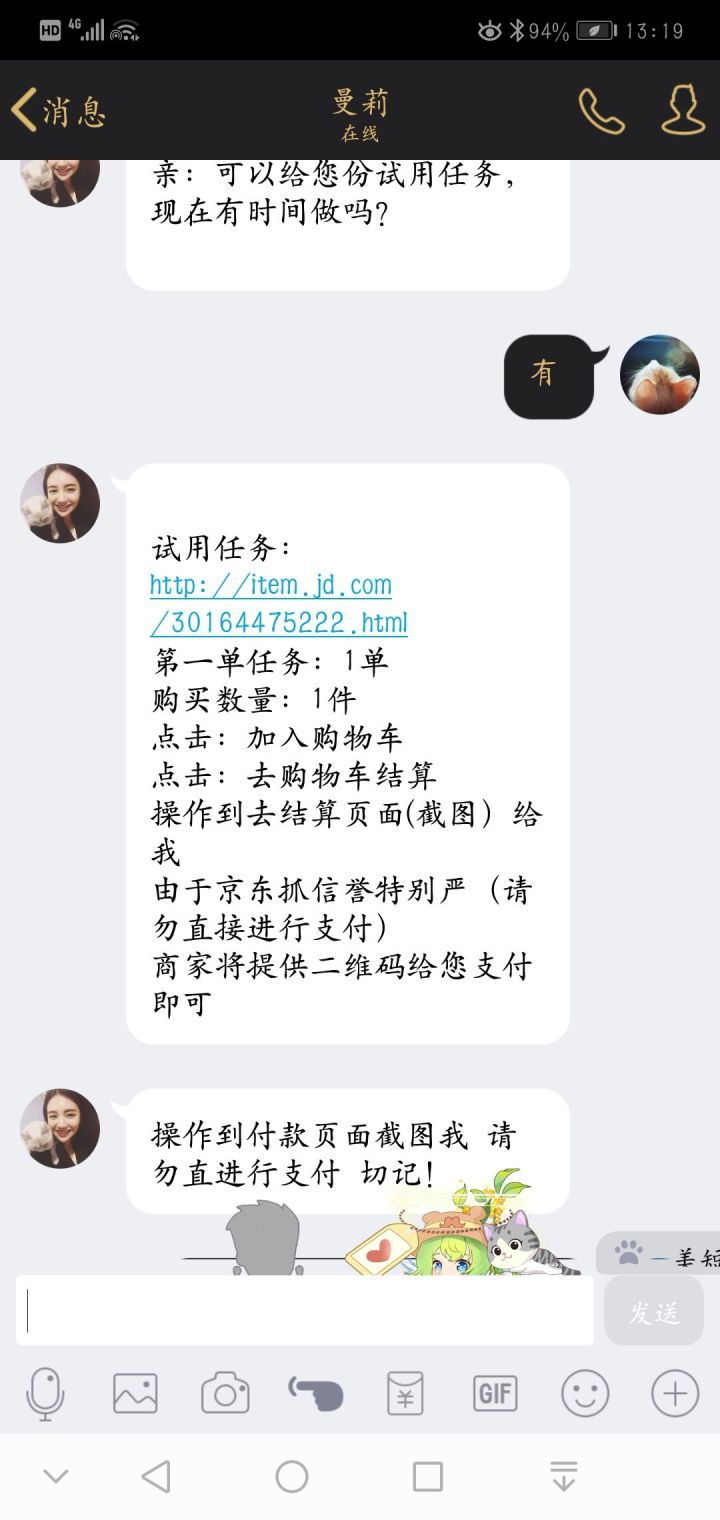
Task: Open recent apps via square button
Action: click(x=428, y=1476)
